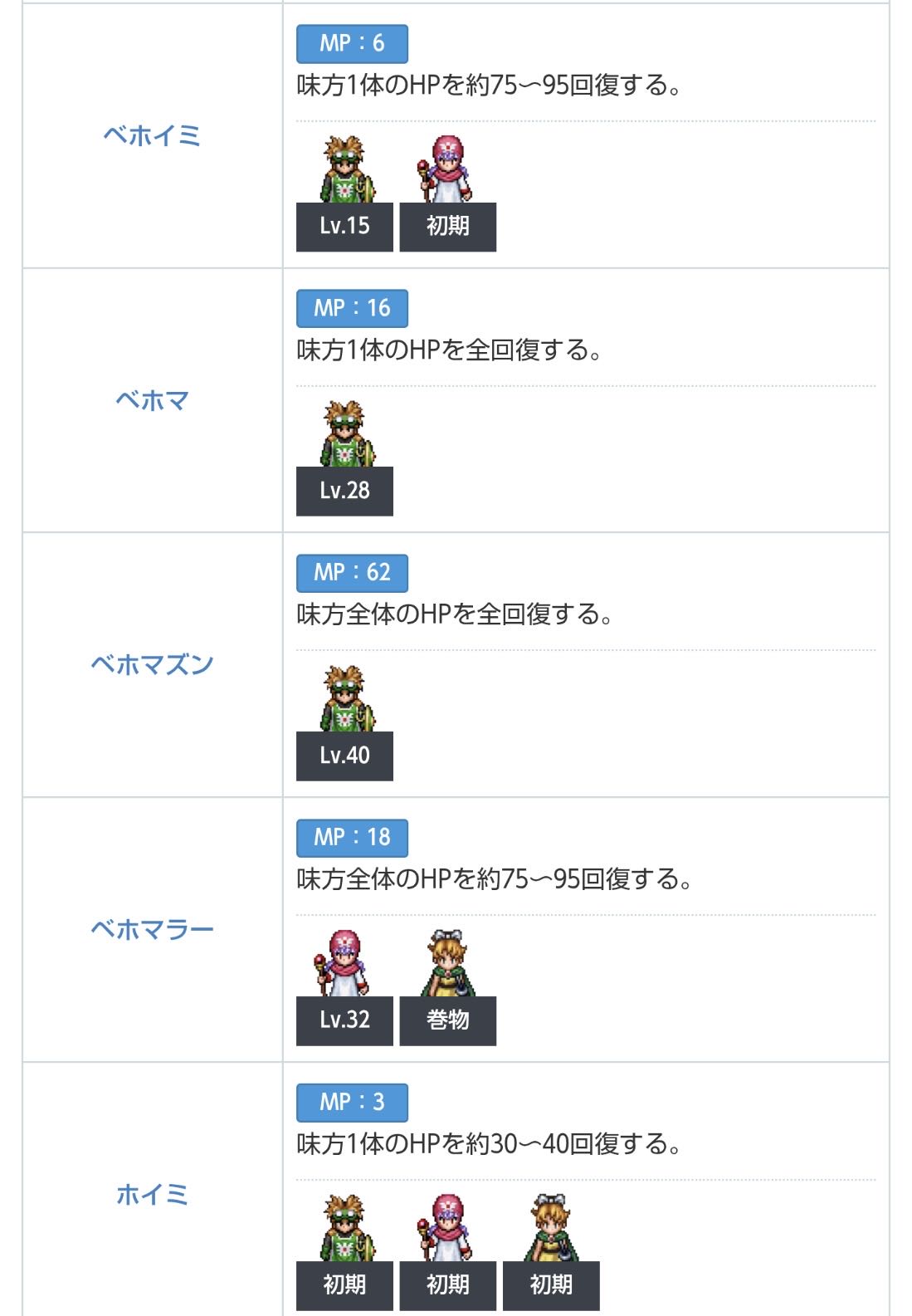View the ホイミ spell page

click(x=152, y=1194)
